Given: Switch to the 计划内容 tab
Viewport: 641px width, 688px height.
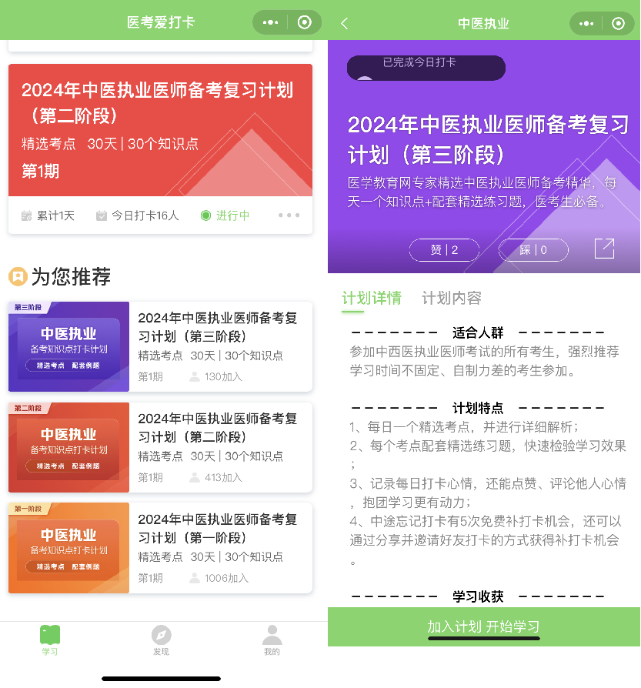Looking at the screenshot, I should [x=451, y=298].
